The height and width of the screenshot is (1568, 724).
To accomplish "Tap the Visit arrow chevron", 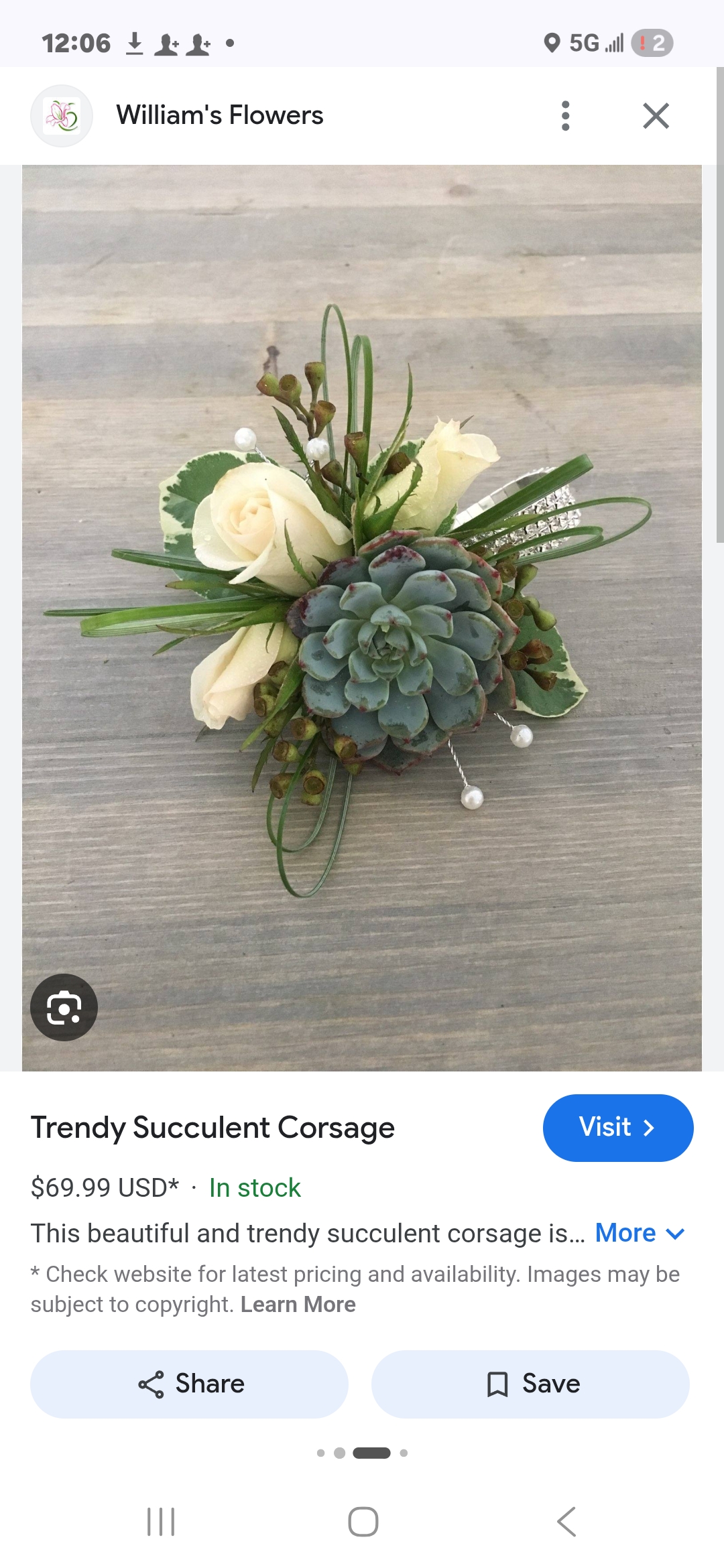I will [x=648, y=1127].
